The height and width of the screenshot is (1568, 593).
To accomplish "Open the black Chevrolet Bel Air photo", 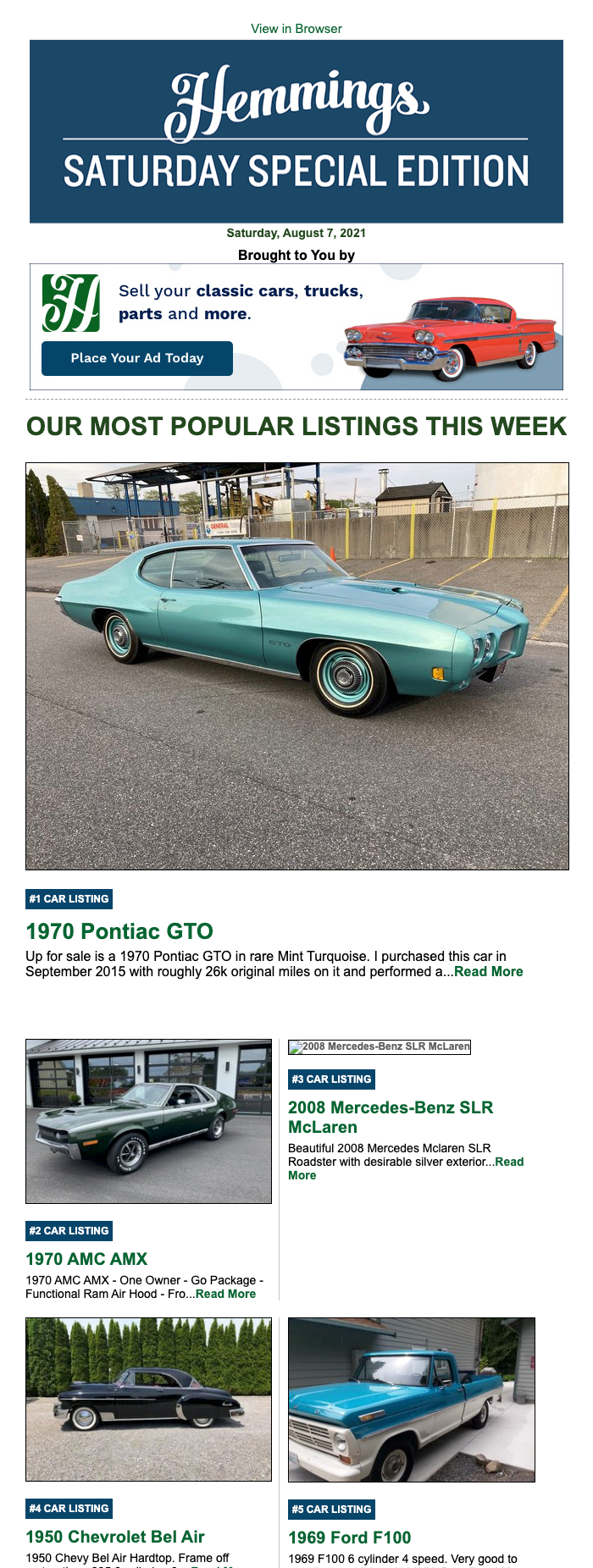I will click(148, 1399).
